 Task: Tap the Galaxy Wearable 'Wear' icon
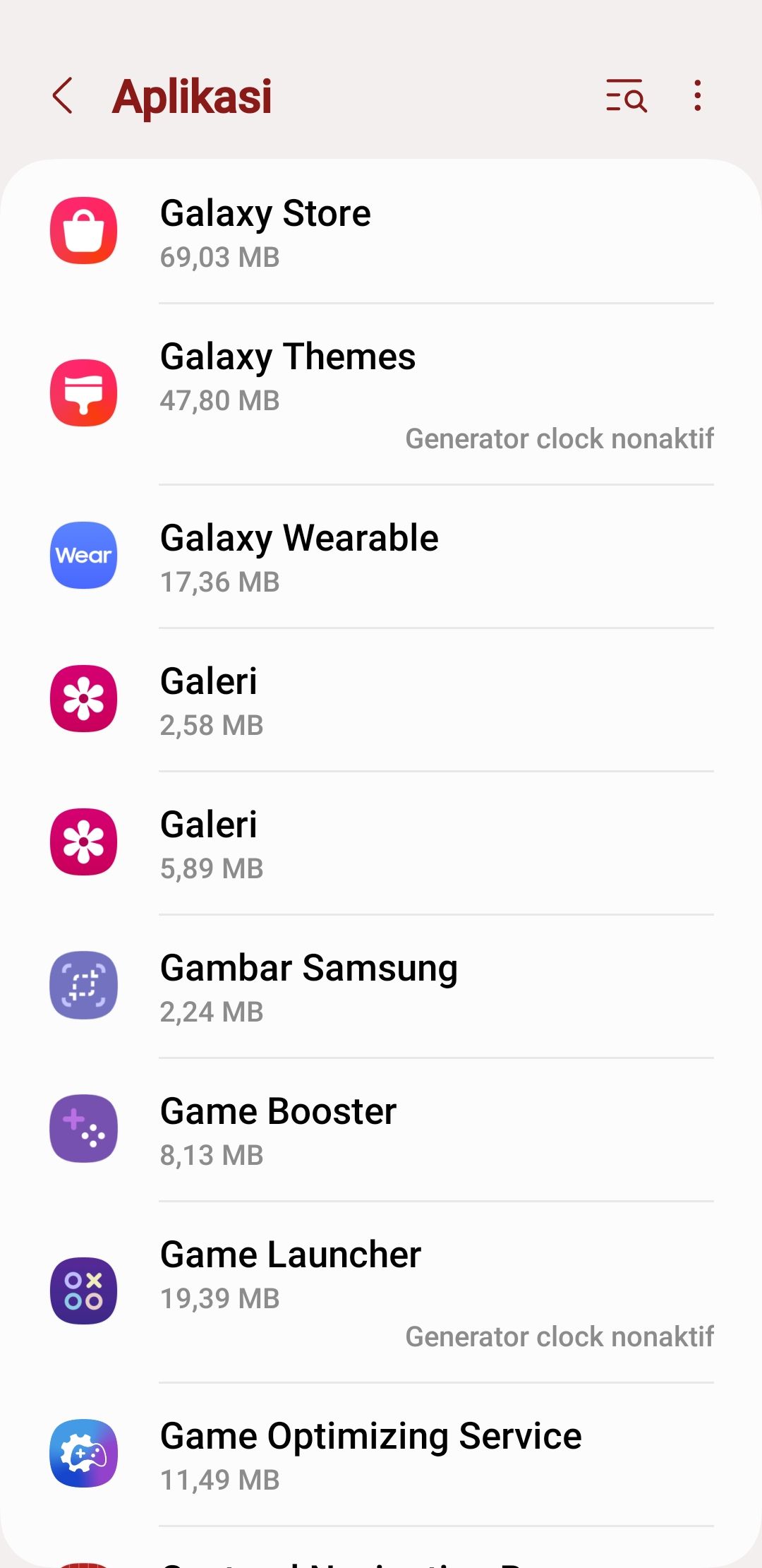(83, 556)
